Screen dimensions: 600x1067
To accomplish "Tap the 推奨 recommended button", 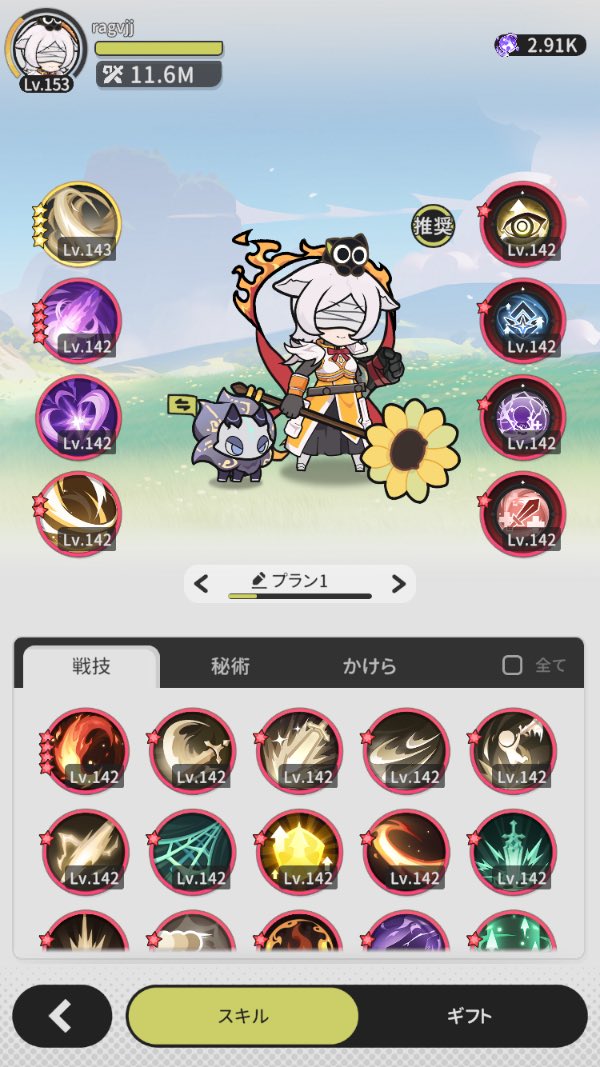I will [434, 226].
